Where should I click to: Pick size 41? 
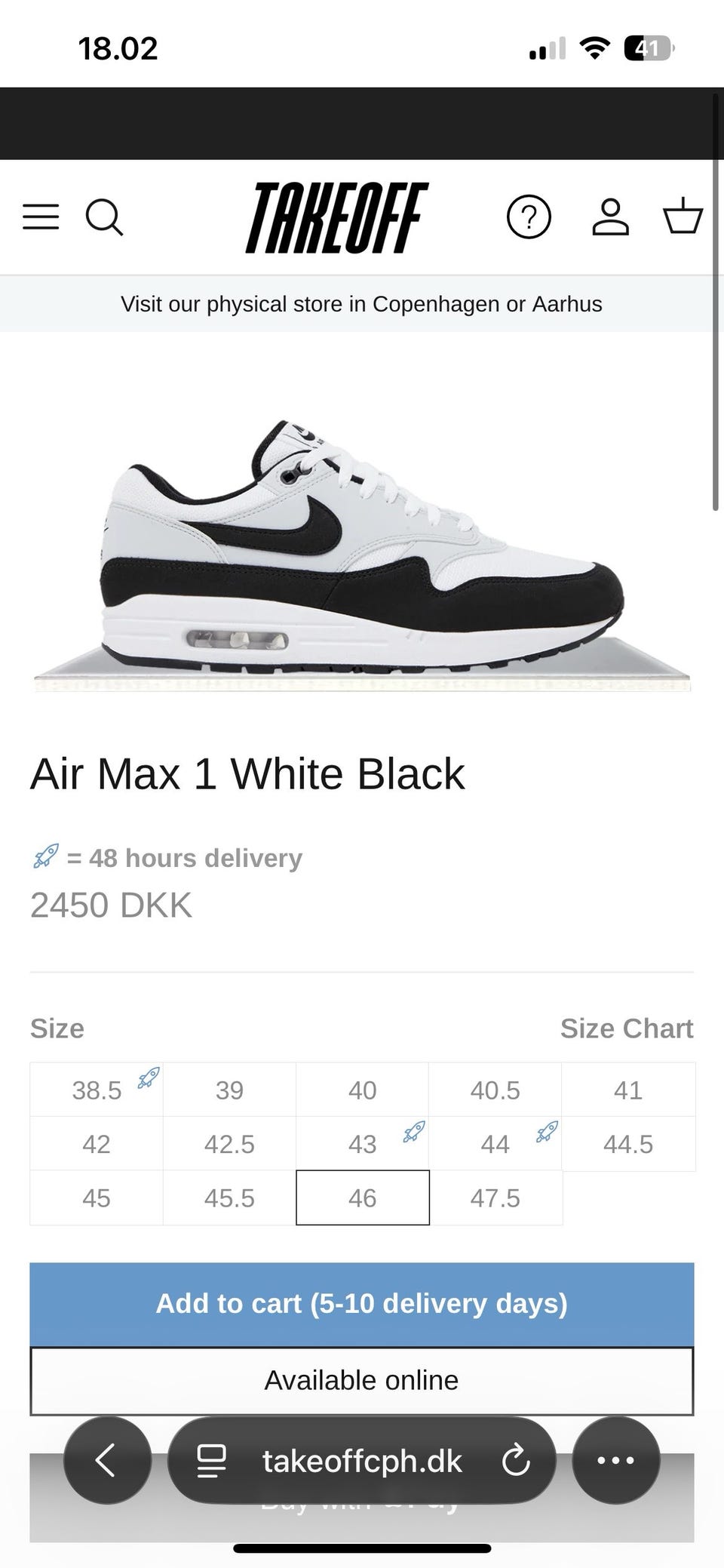click(x=628, y=1090)
